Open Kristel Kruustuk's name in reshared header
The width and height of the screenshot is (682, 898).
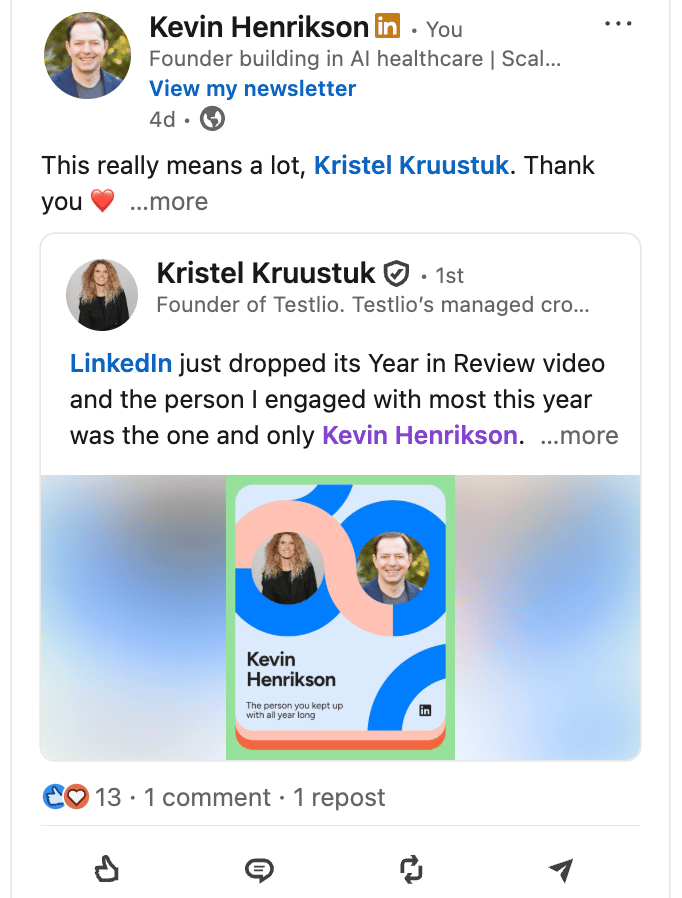point(266,273)
